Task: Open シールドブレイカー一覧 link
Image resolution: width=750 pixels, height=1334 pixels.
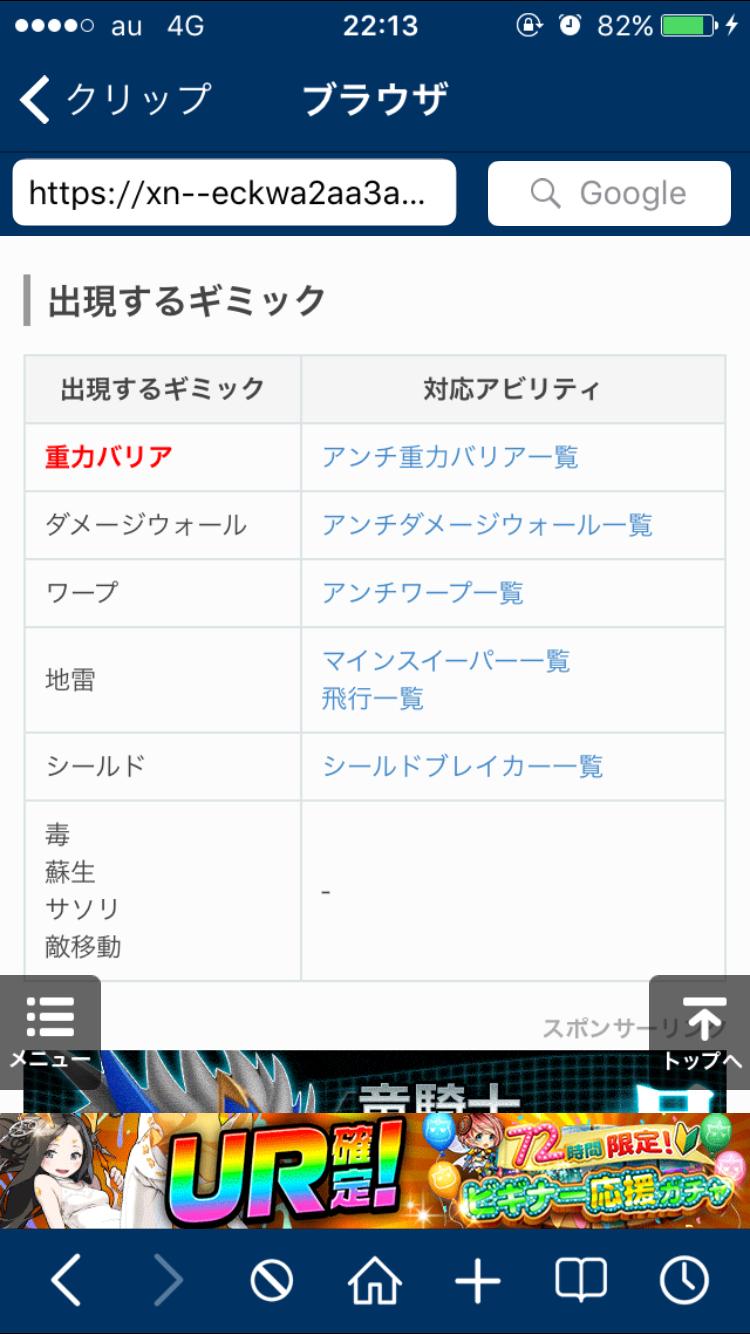Action: pos(462,766)
